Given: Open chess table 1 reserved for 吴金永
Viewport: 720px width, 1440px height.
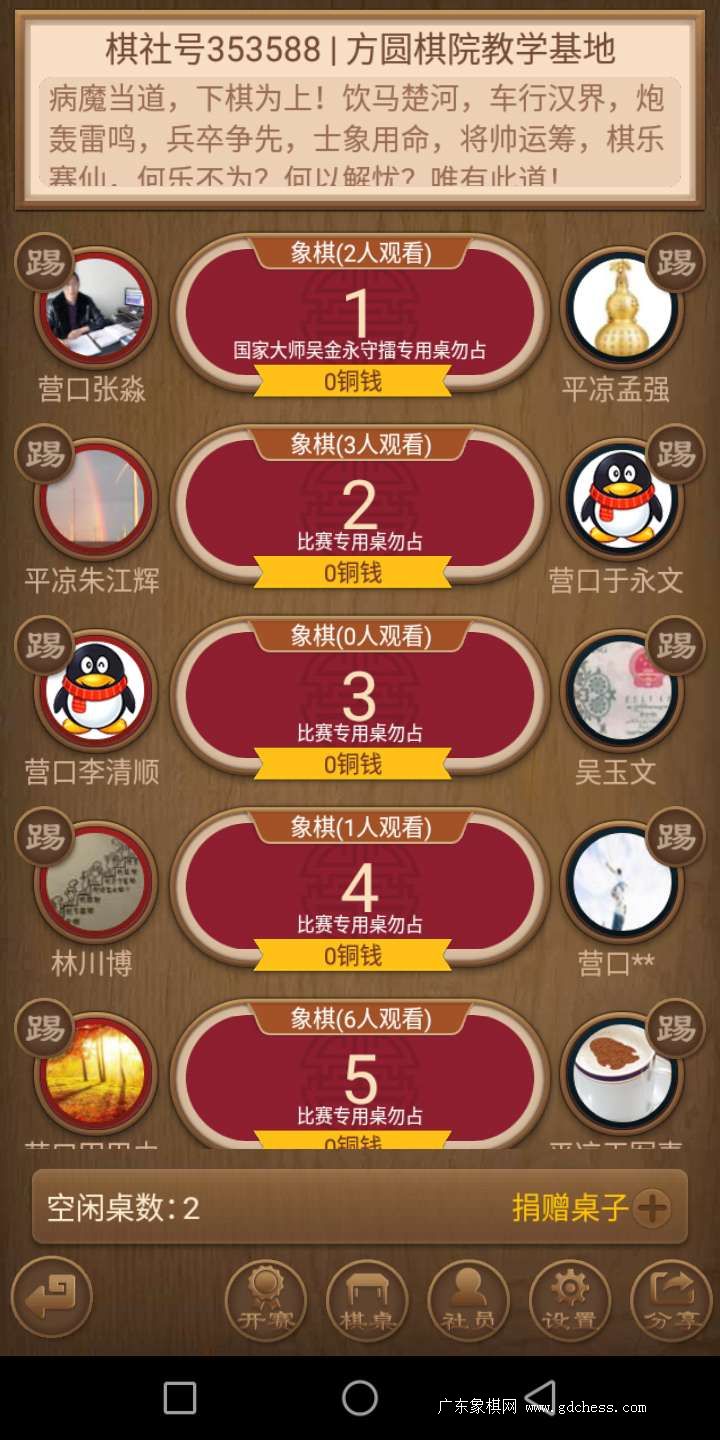Looking at the screenshot, I should (360, 315).
